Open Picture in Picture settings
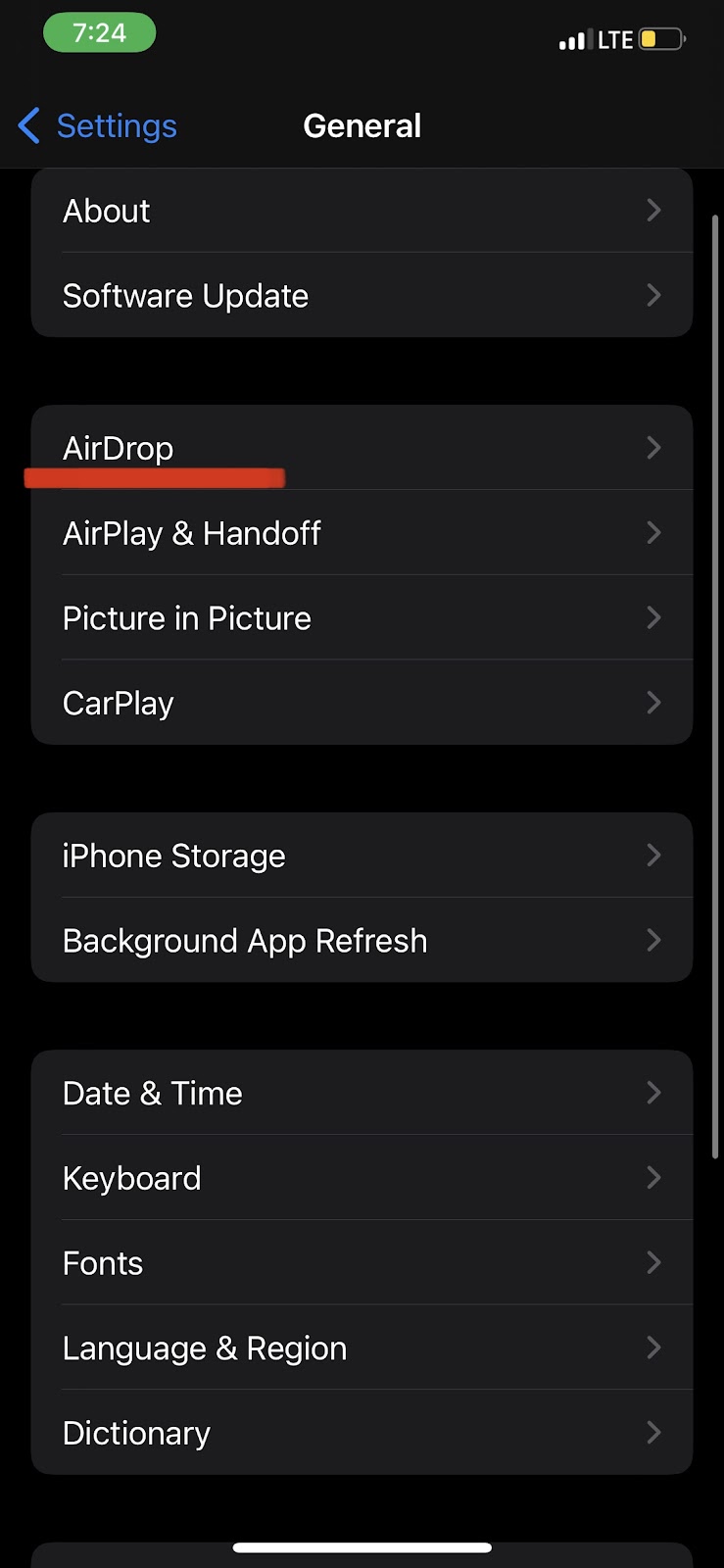 pyautogui.click(x=362, y=618)
